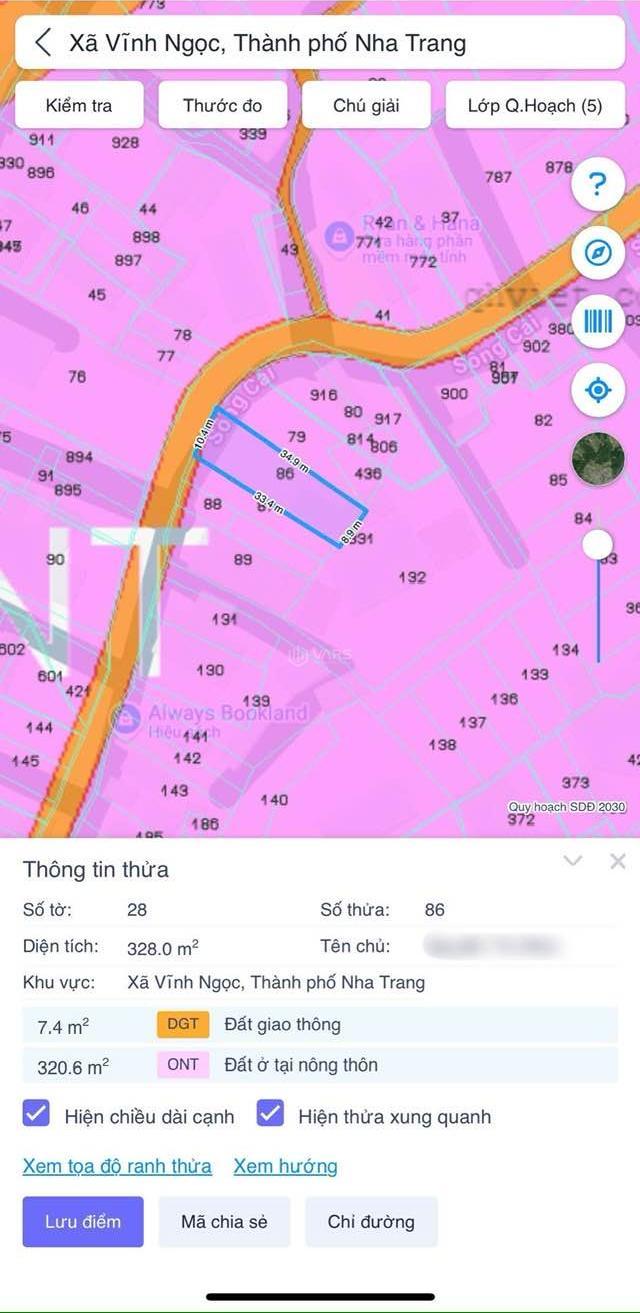Uncheck Hiện chiều dài cạnh
Image resolution: width=640 pixels, height=1313 pixels.
click(x=37, y=1116)
